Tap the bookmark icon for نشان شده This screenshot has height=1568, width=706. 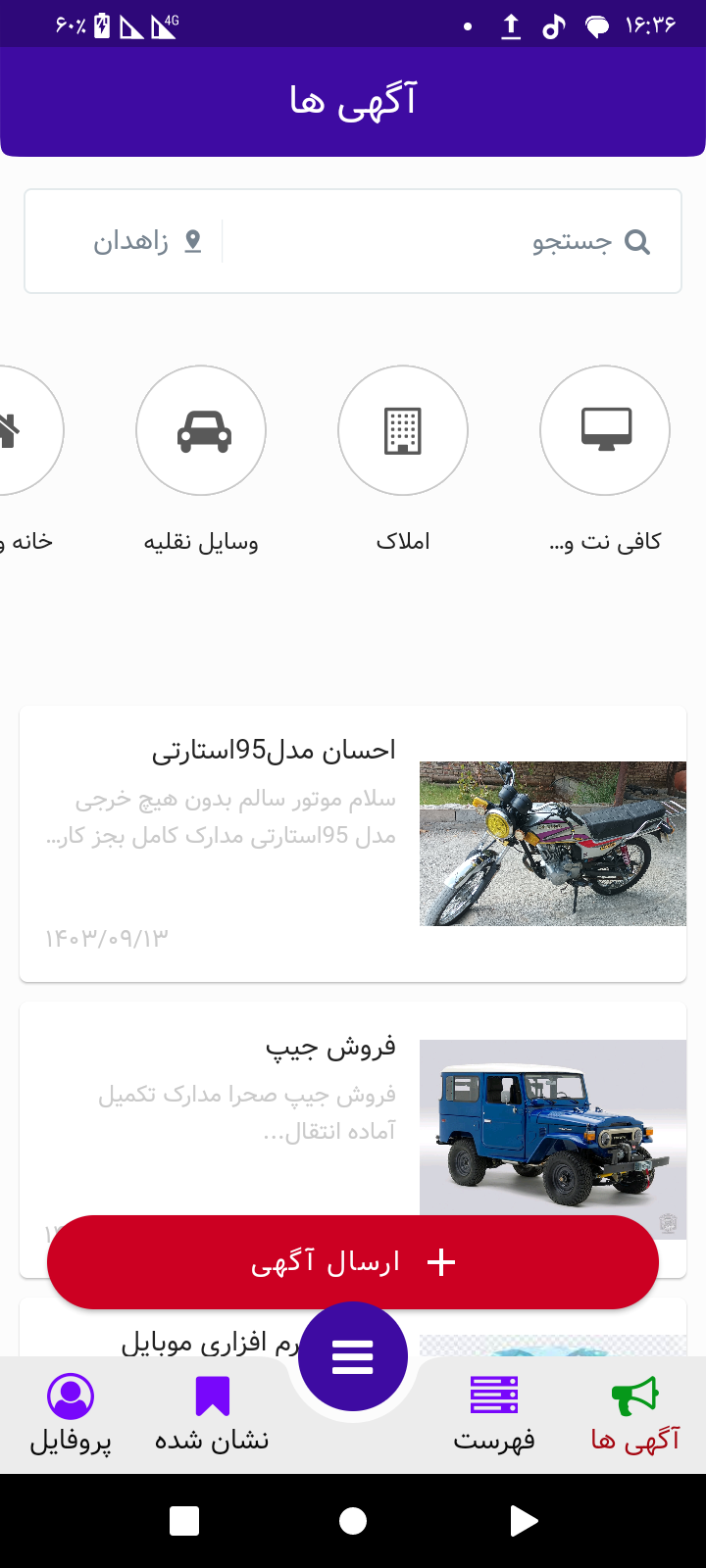pos(212,1395)
